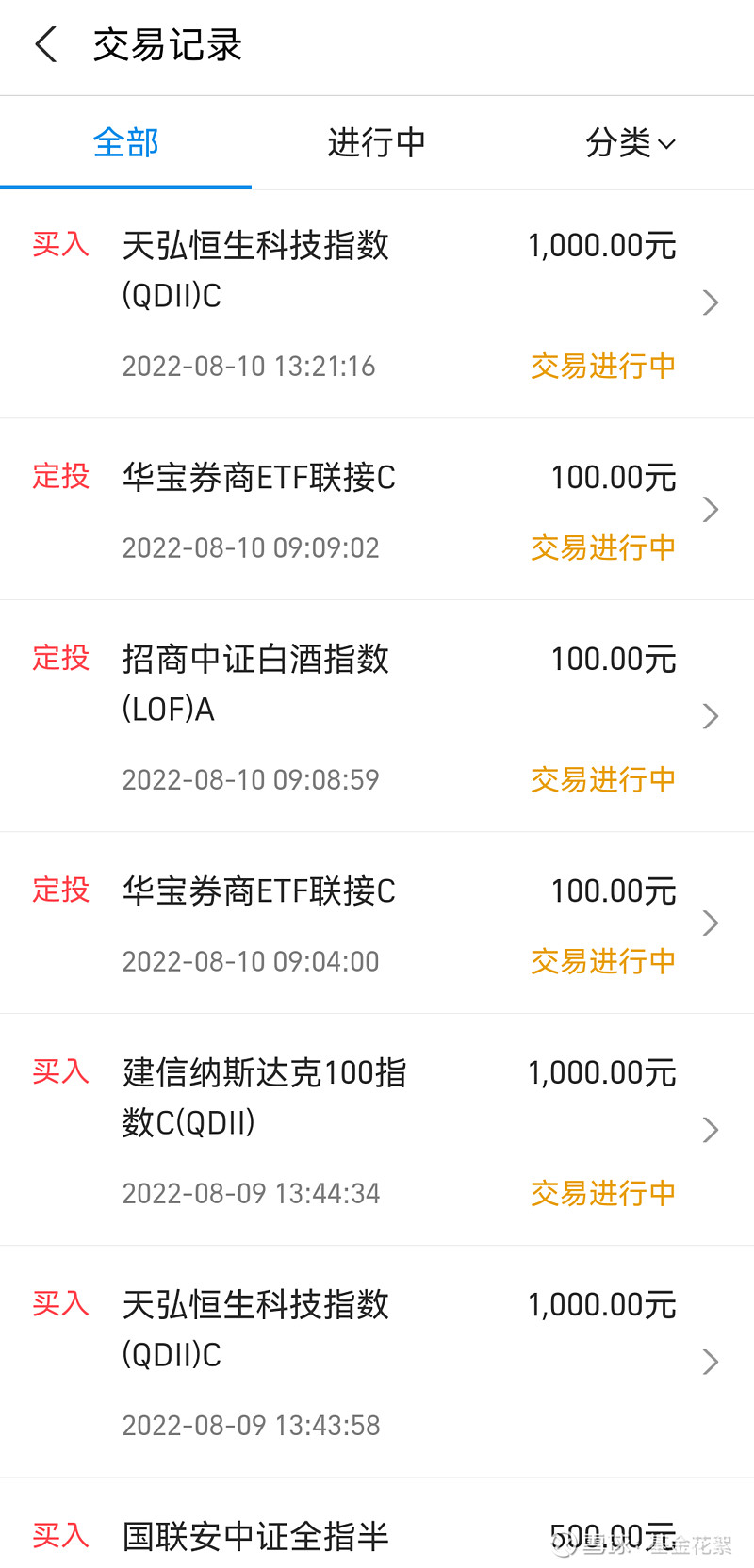Tap the red 买入 tag on the first record
The width and height of the screenshot is (754, 1568).
(x=60, y=244)
